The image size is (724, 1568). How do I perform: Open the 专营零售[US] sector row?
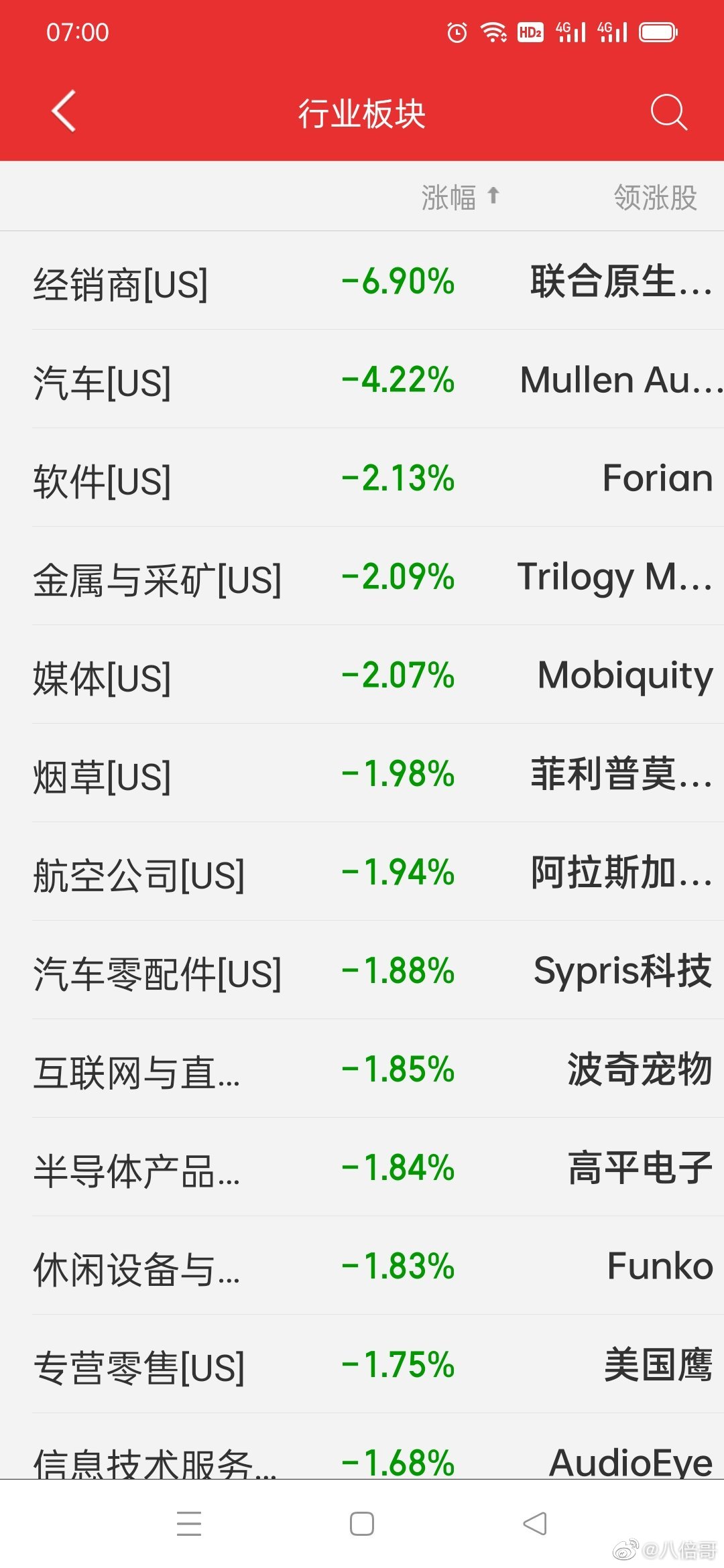139,1366
